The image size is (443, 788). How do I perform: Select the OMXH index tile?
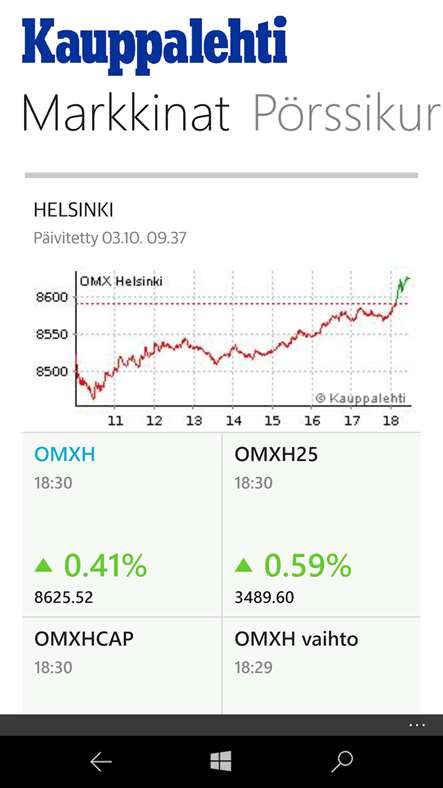(122, 525)
